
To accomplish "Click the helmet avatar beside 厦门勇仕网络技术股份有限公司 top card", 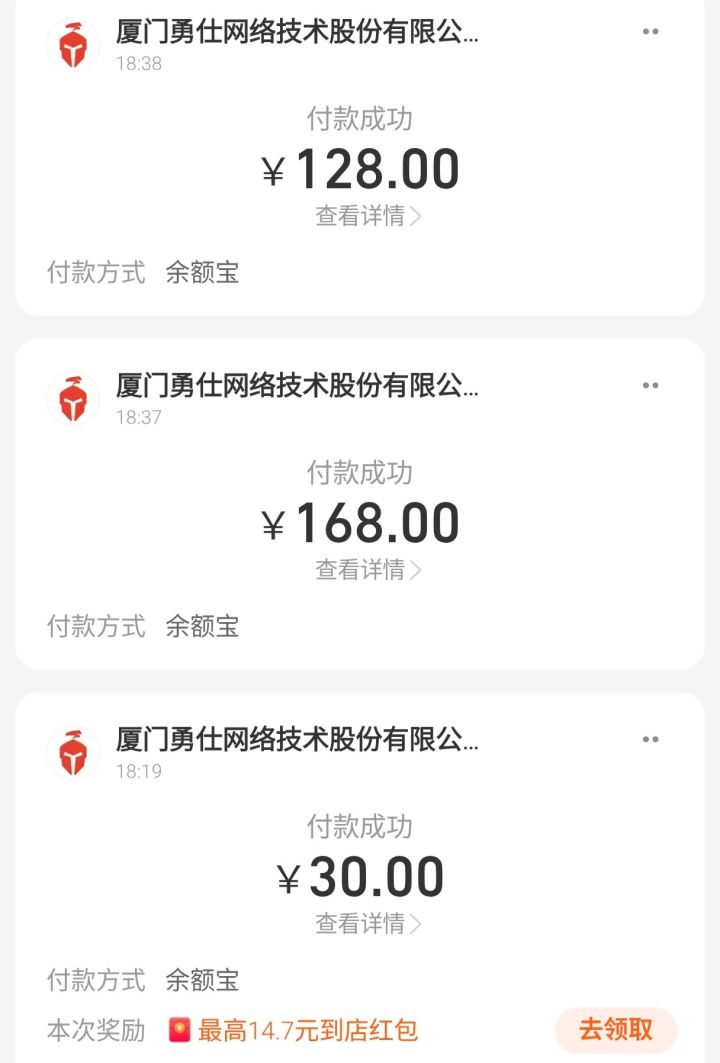I will pos(72,43).
